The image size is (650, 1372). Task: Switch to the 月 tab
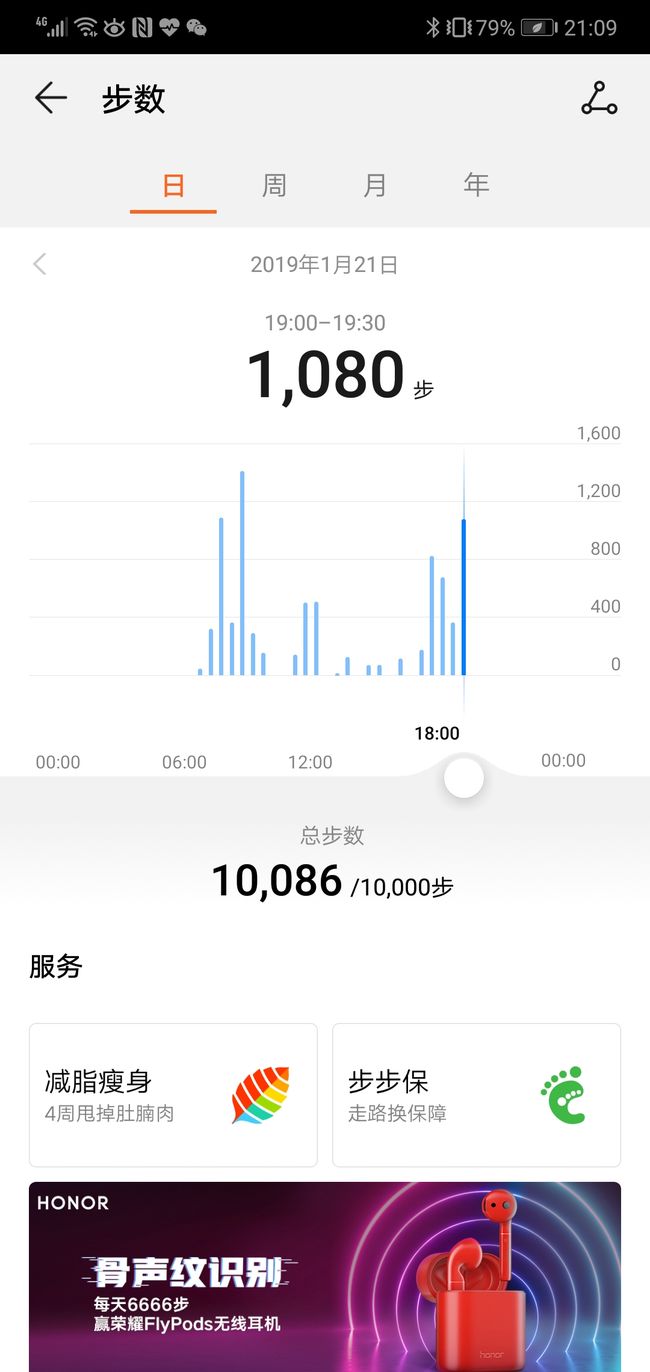[375, 185]
